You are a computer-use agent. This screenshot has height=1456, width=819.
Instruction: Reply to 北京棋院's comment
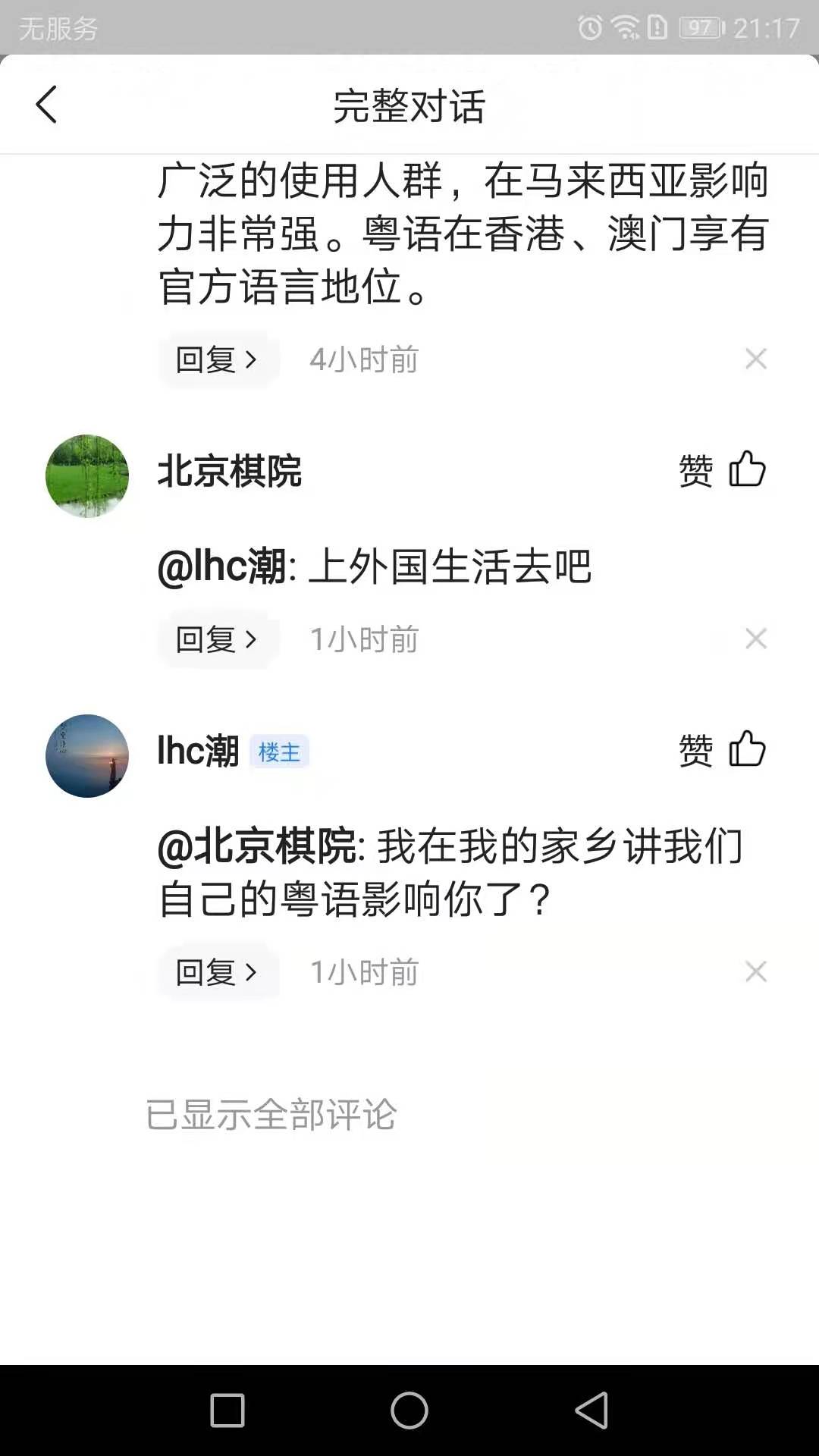tap(217, 639)
